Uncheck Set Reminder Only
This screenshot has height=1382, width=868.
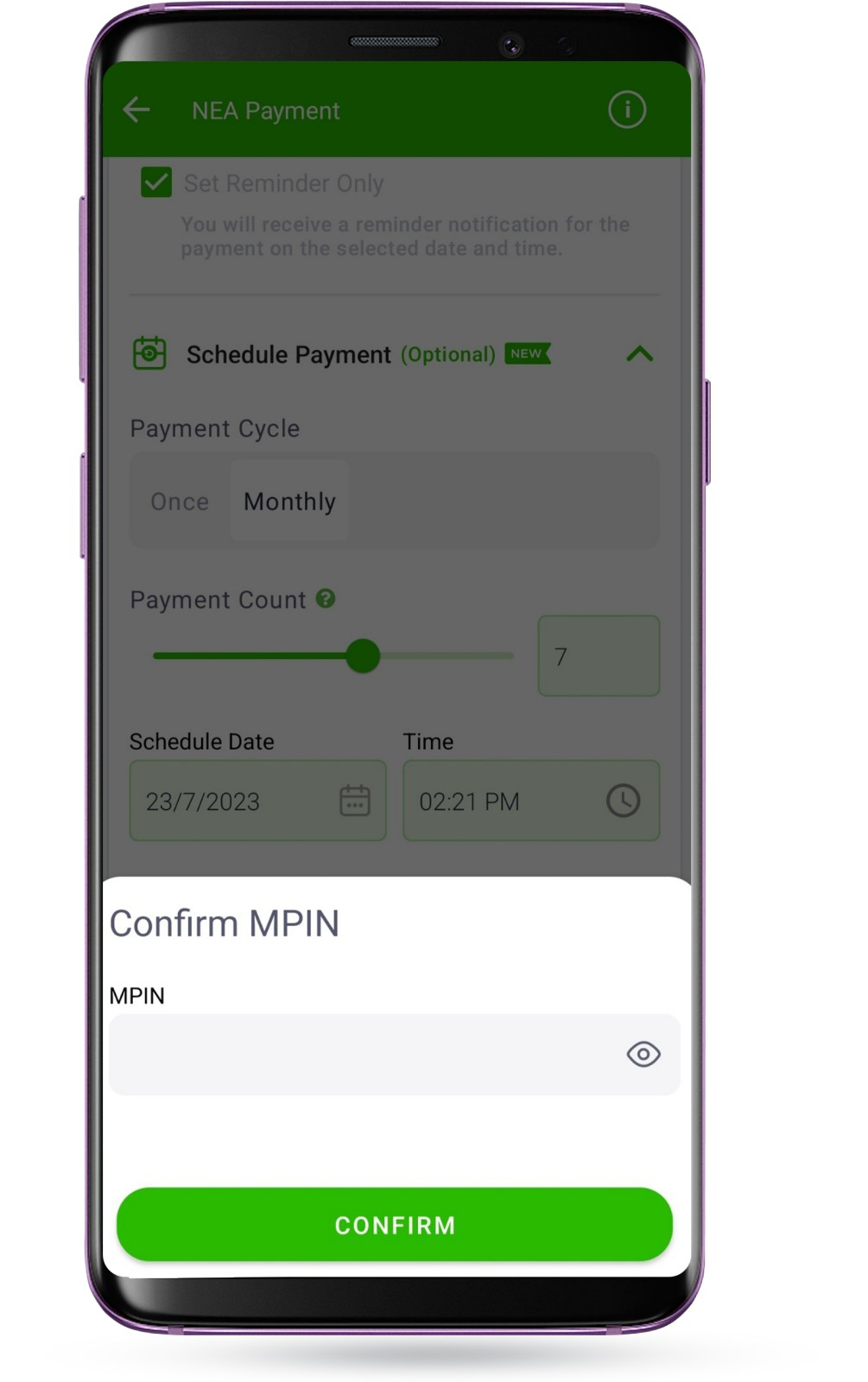tap(156, 182)
